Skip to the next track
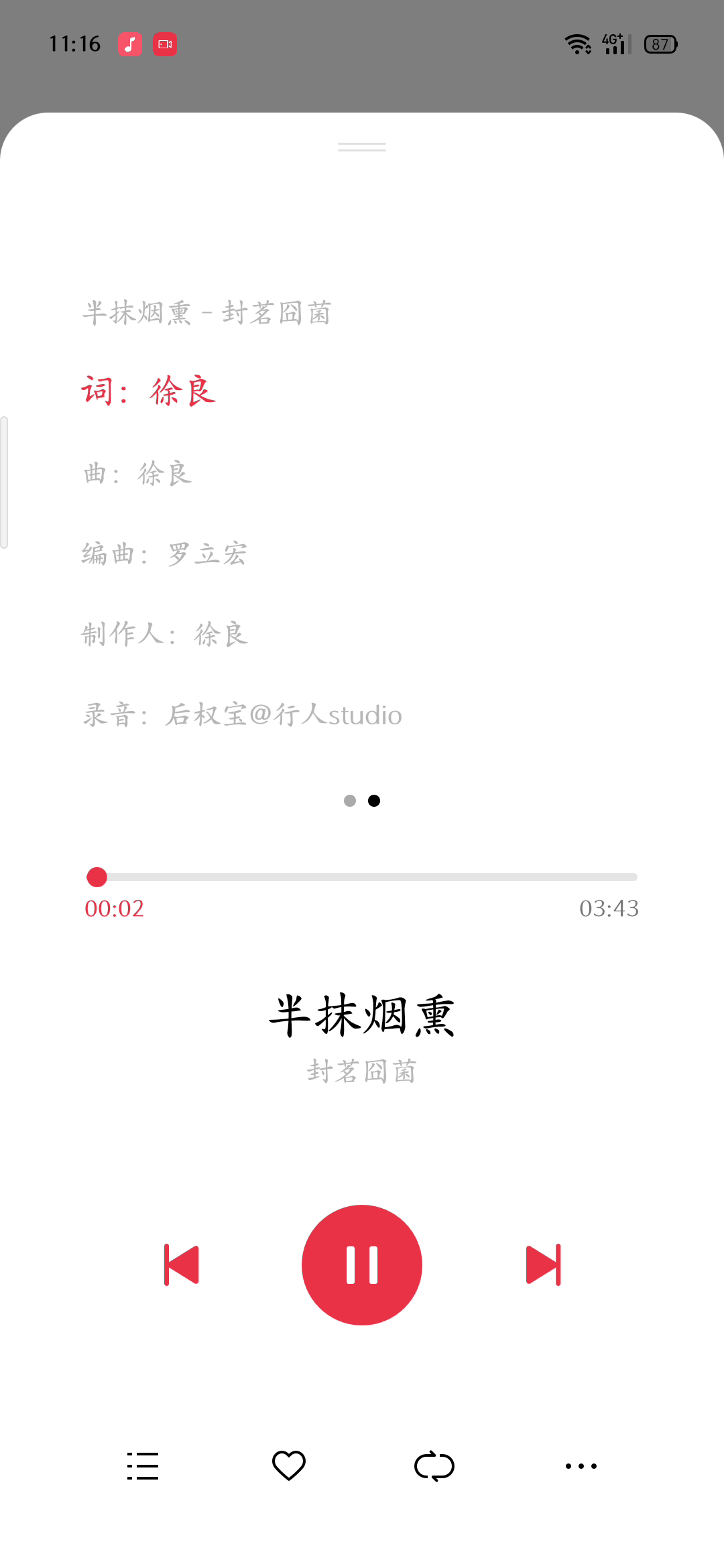 click(543, 1264)
